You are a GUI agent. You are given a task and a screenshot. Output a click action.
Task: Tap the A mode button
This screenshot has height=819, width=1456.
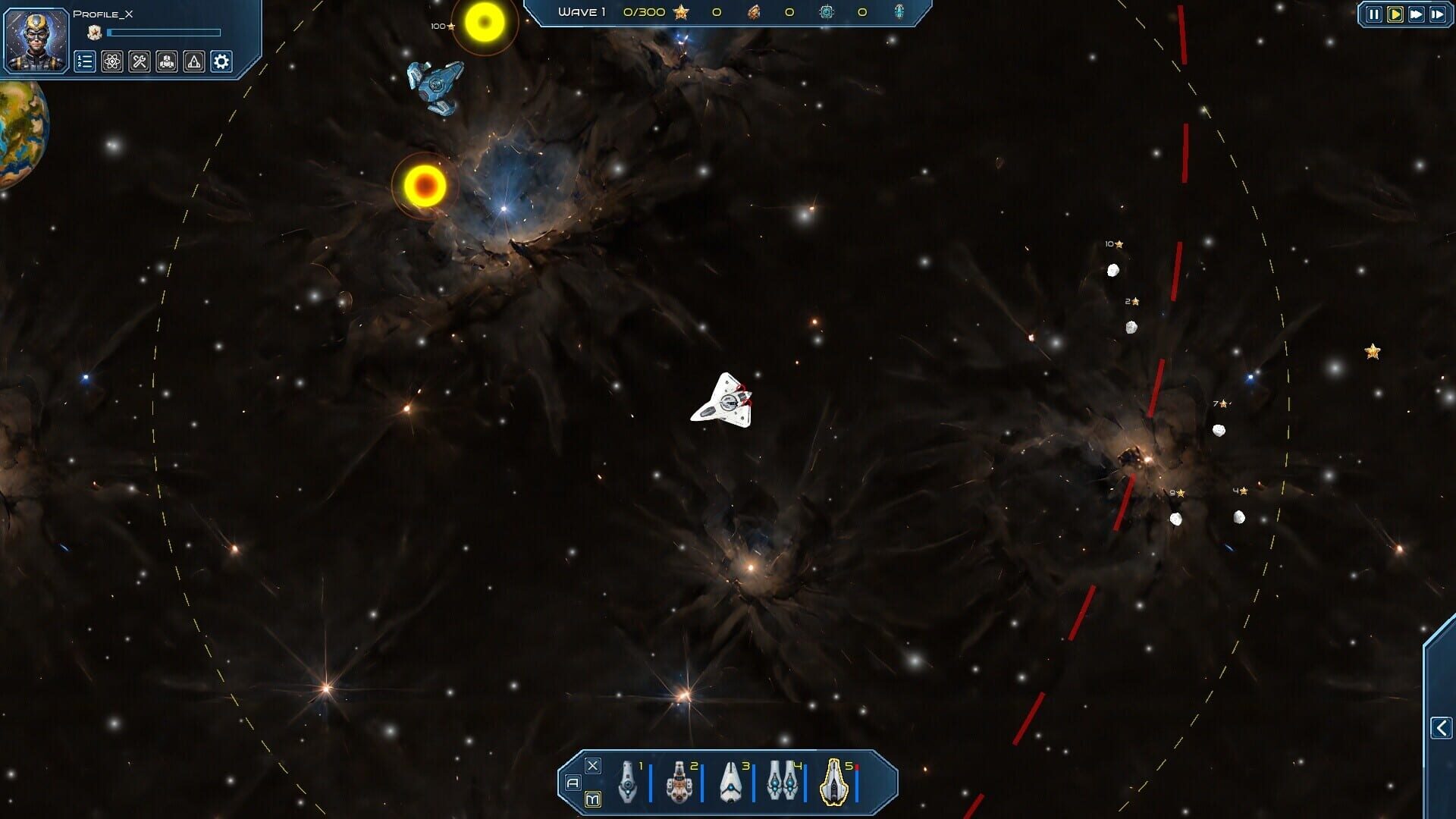point(573,783)
